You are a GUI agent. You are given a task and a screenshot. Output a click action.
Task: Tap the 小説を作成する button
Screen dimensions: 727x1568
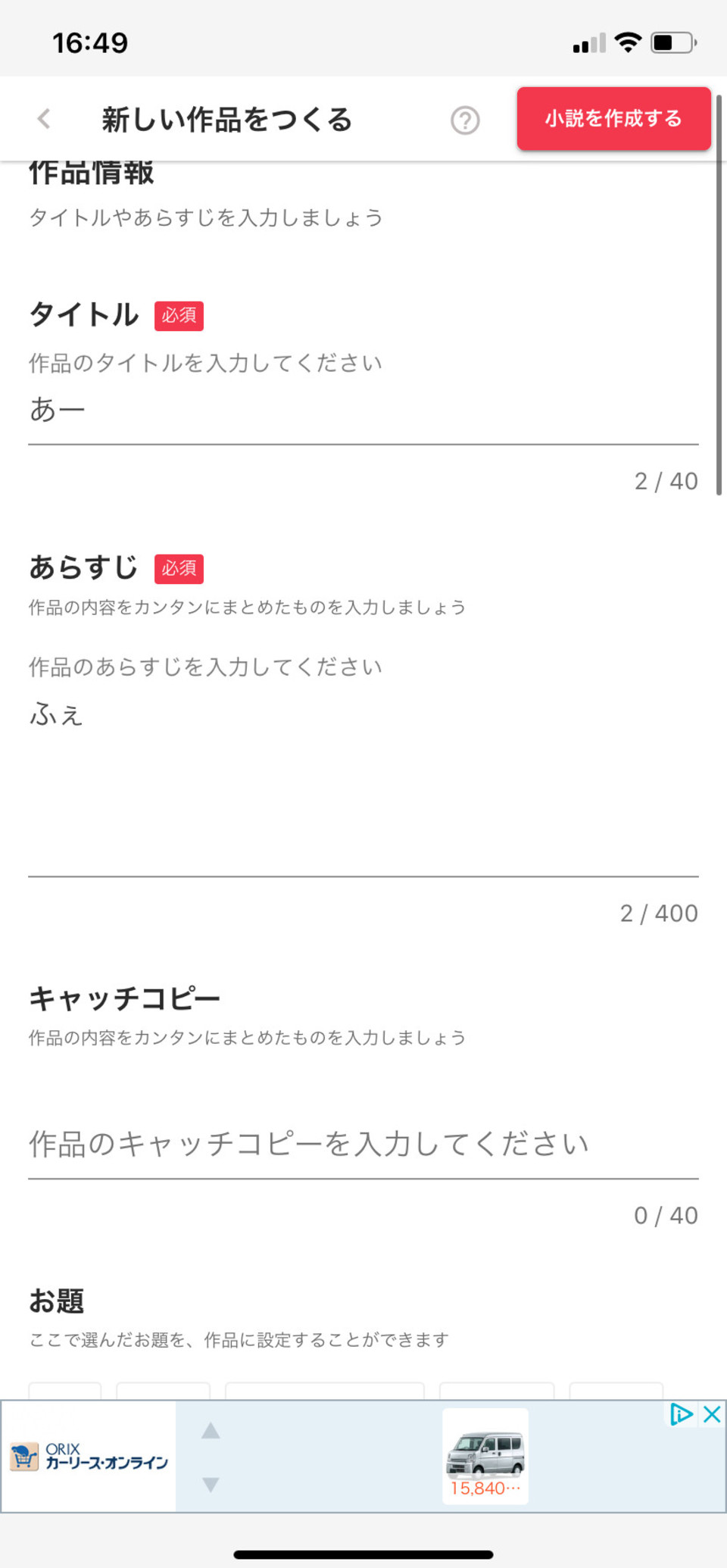pyautogui.click(x=613, y=119)
